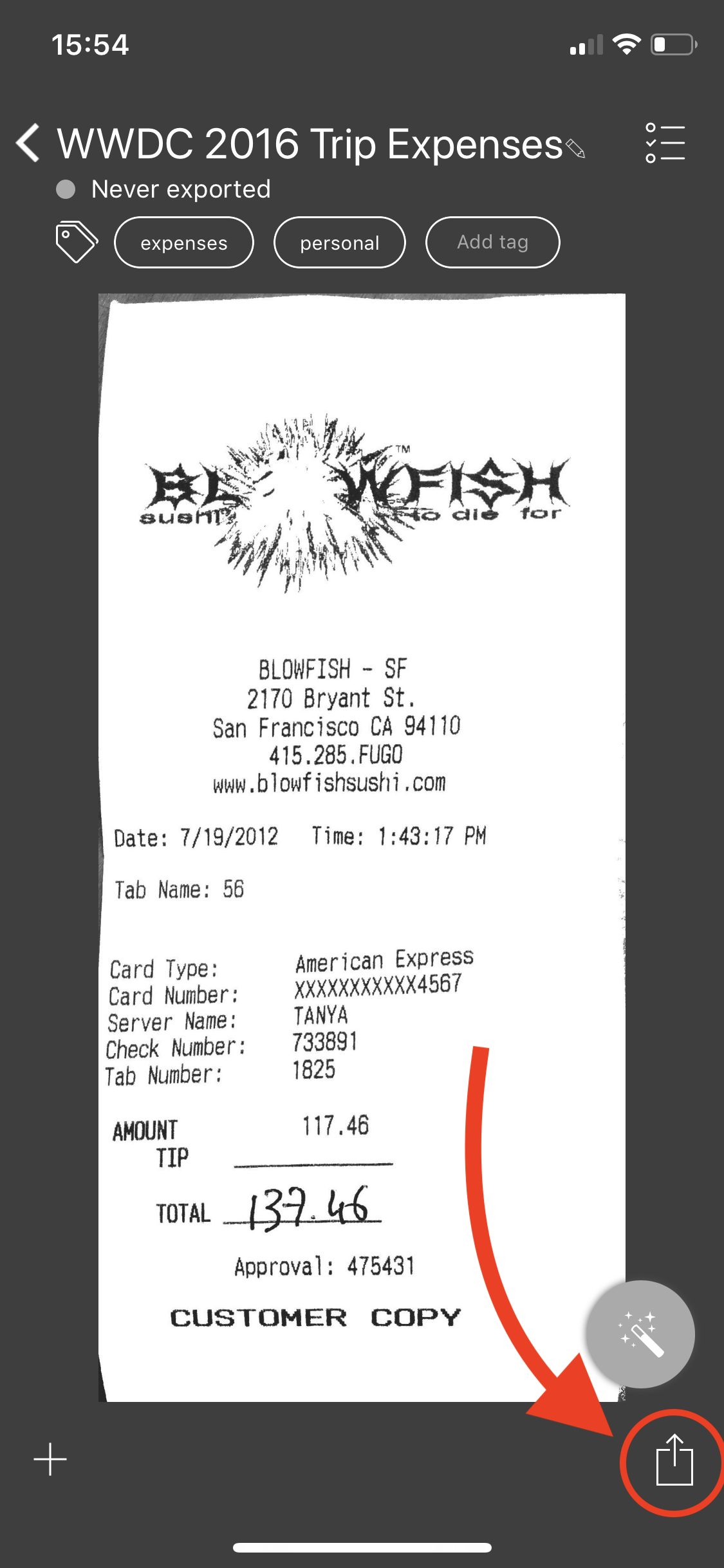The height and width of the screenshot is (1568, 724).
Task: Edit the document title via pencil icon
Action: [575, 148]
